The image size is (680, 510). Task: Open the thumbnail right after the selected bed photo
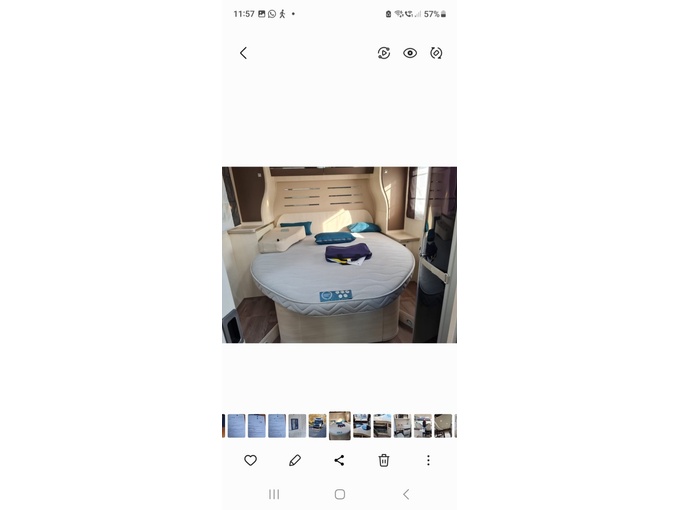click(362, 426)
